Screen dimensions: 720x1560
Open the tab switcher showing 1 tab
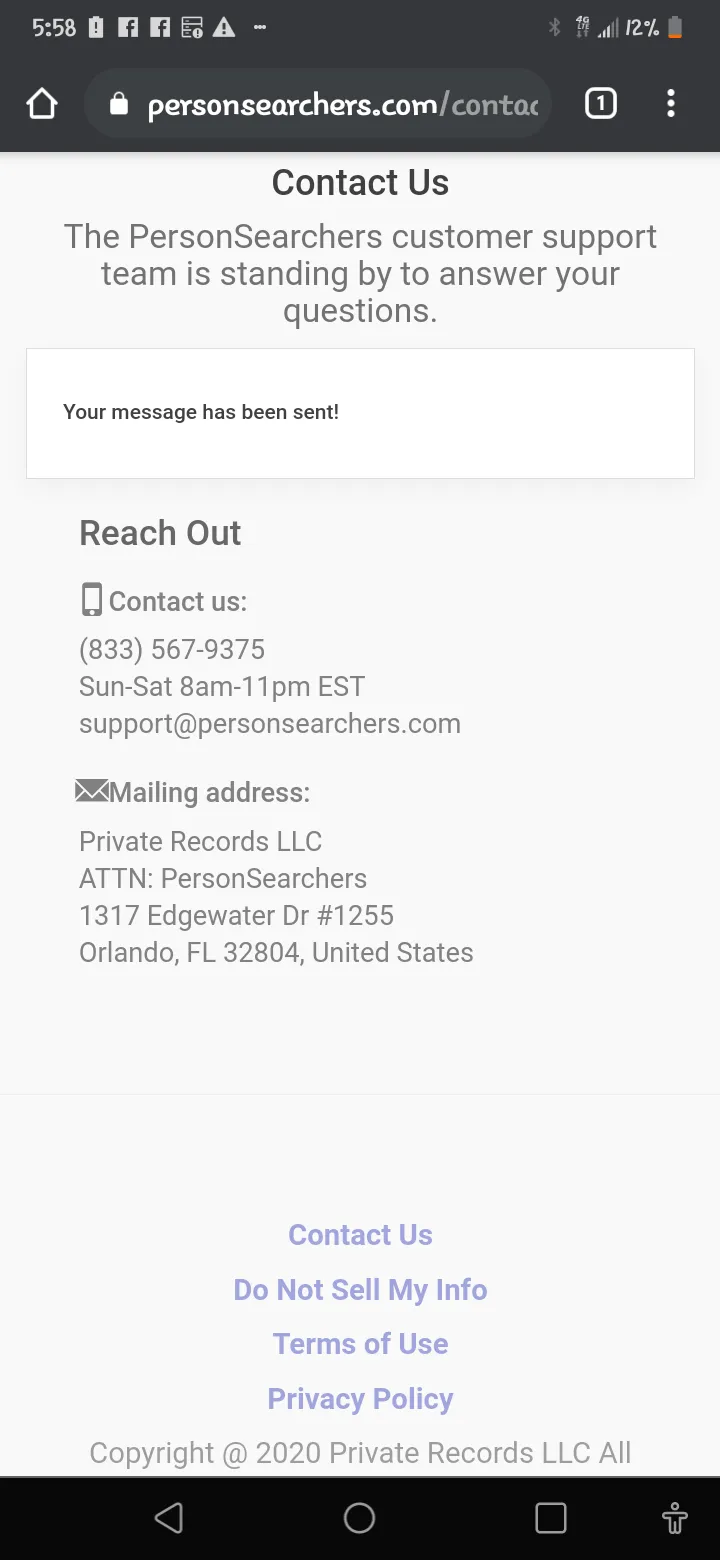[x=600, y=103]
